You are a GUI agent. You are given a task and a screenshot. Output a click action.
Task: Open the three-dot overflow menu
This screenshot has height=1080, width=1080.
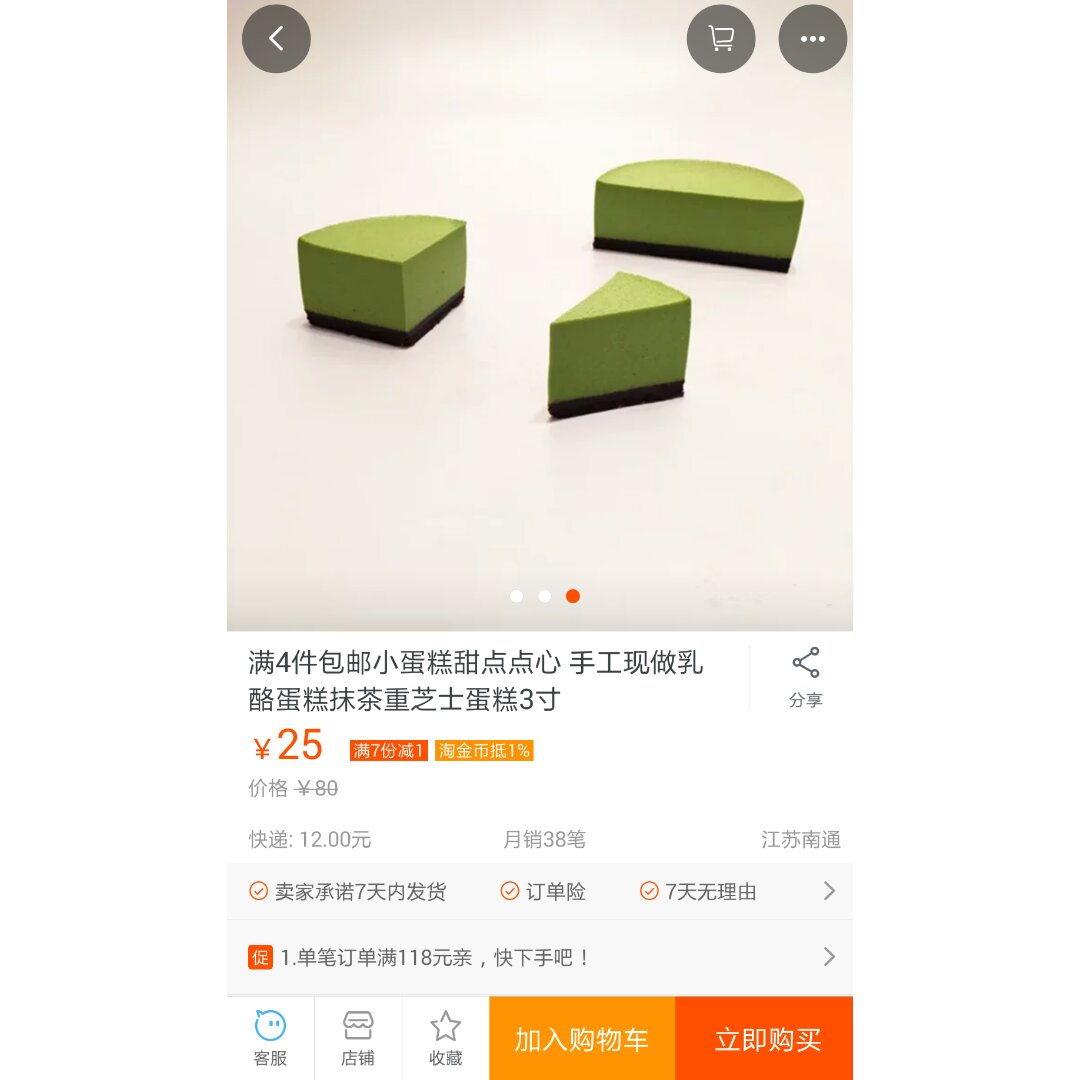pyautogui.click(x=812, y=39)
